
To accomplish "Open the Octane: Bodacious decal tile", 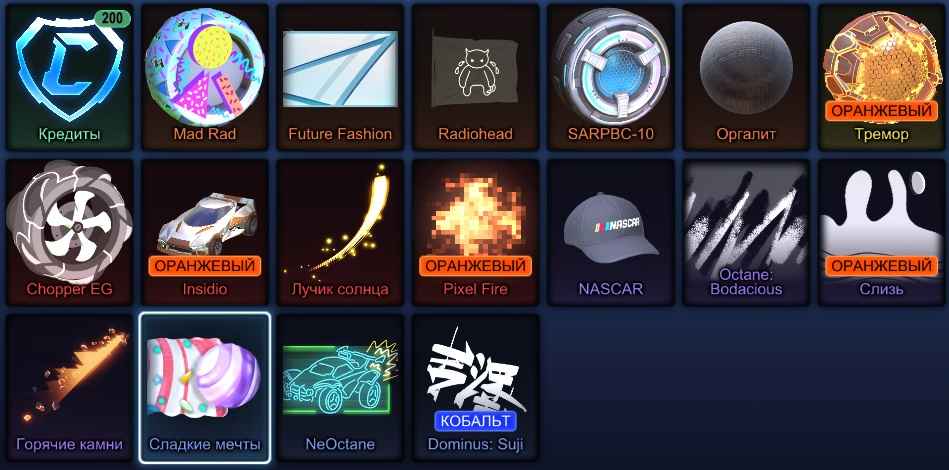I will [x=746, y=232].
